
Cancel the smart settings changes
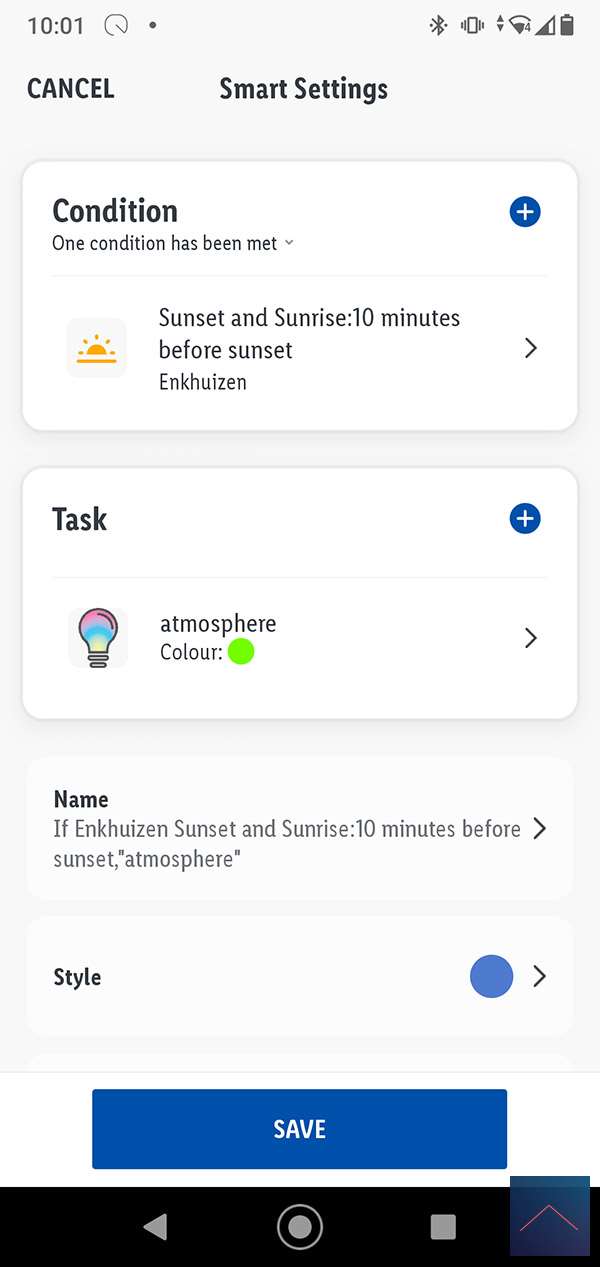click(x=71, y=89)
